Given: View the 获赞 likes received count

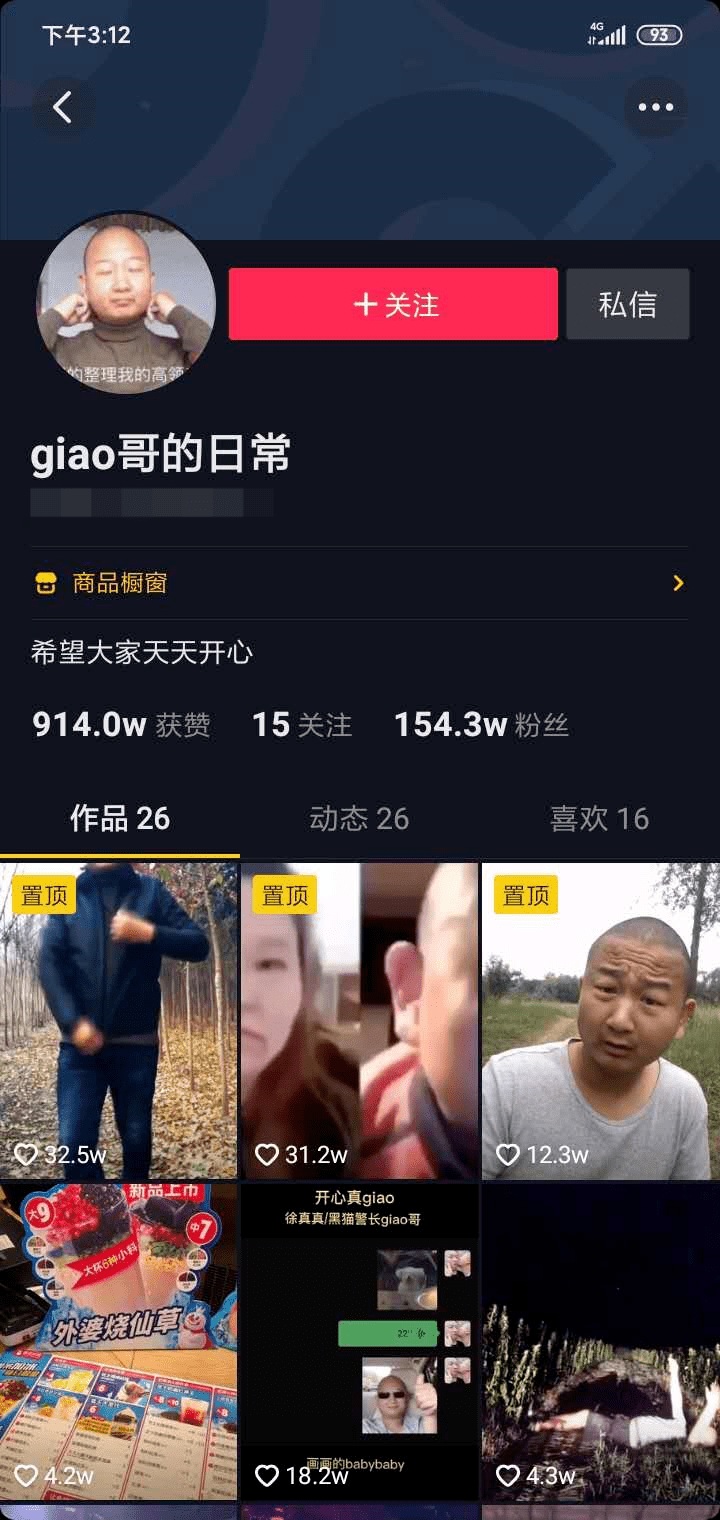Looking at the screenshot, I should pos(121,725).
